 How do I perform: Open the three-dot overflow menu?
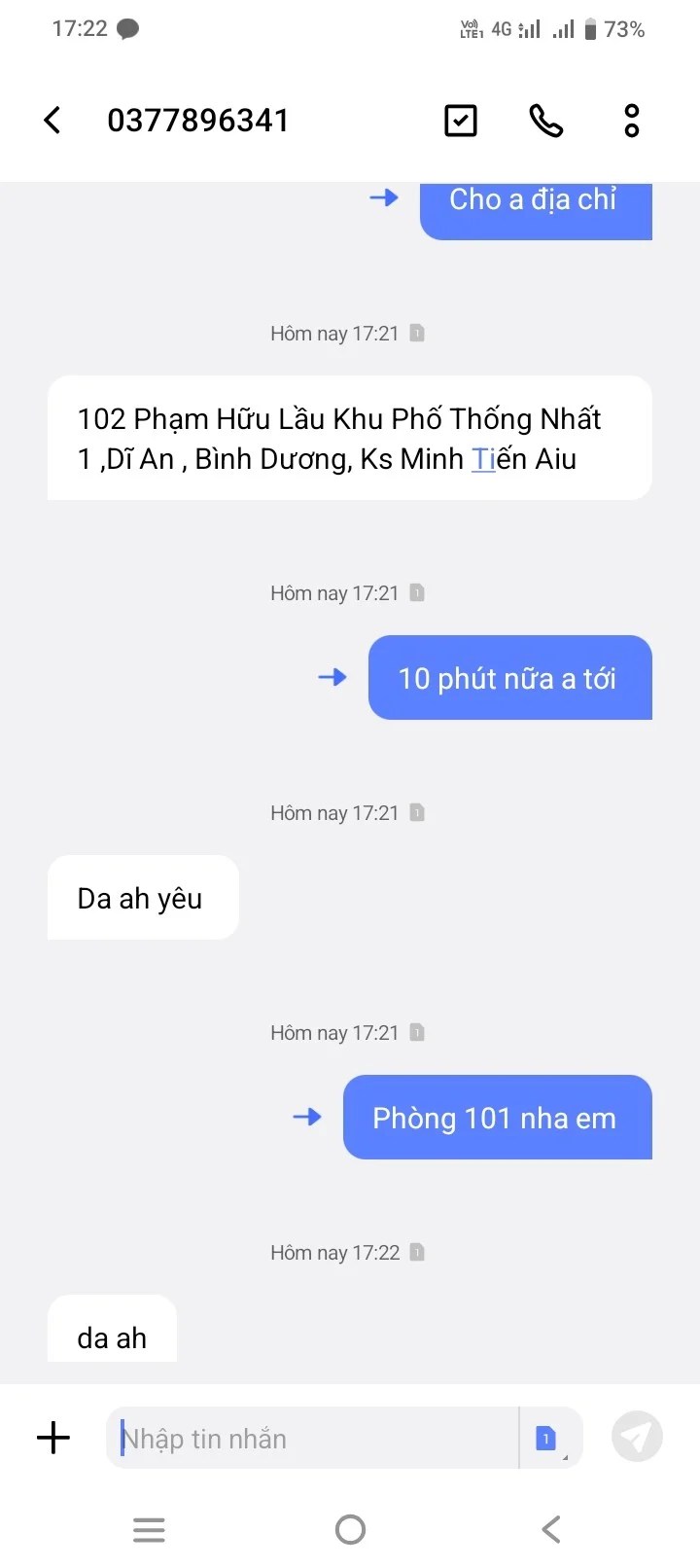(631, 121)
